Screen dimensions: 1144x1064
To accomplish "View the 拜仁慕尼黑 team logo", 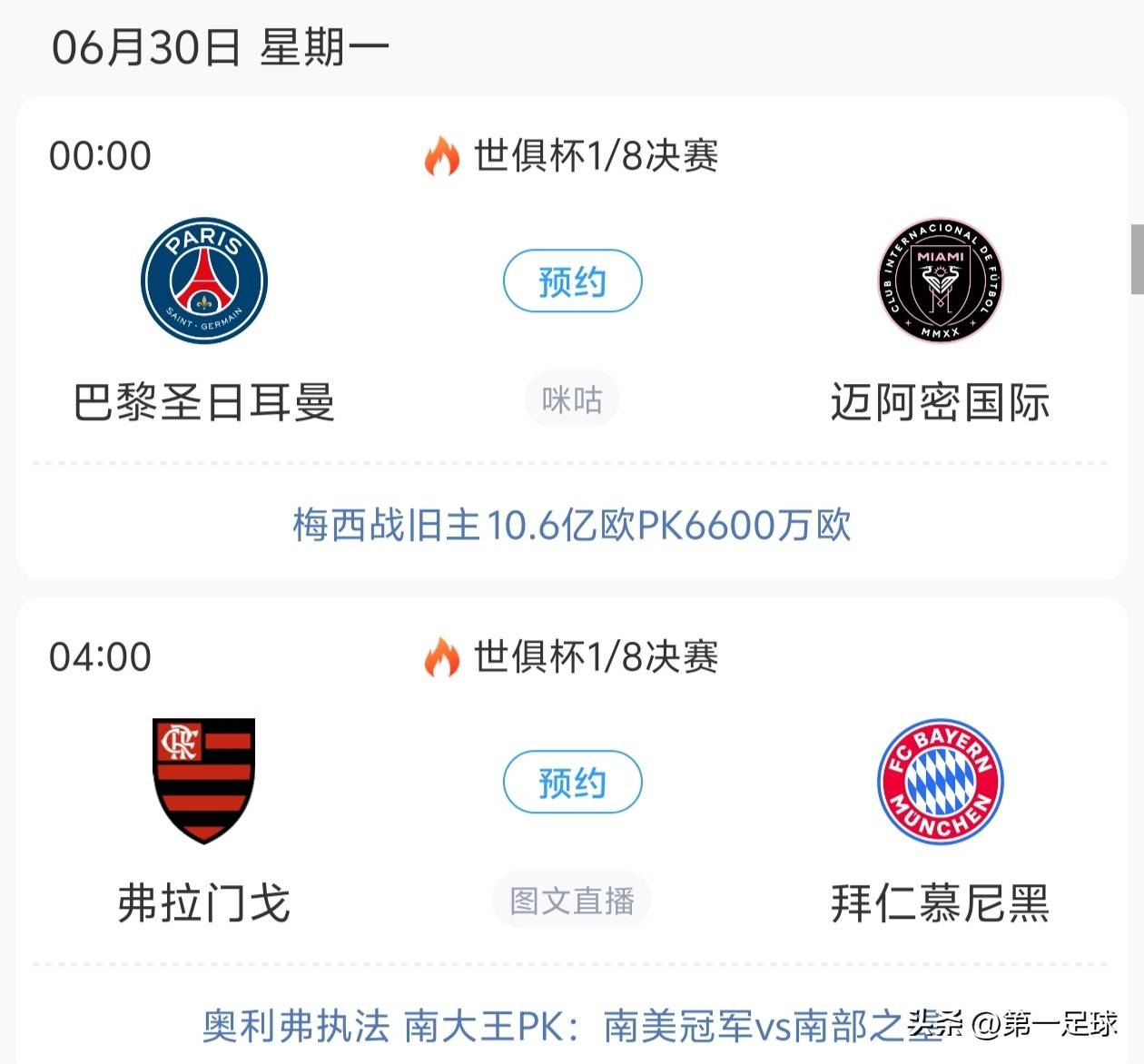I will (x=940, y=782).
